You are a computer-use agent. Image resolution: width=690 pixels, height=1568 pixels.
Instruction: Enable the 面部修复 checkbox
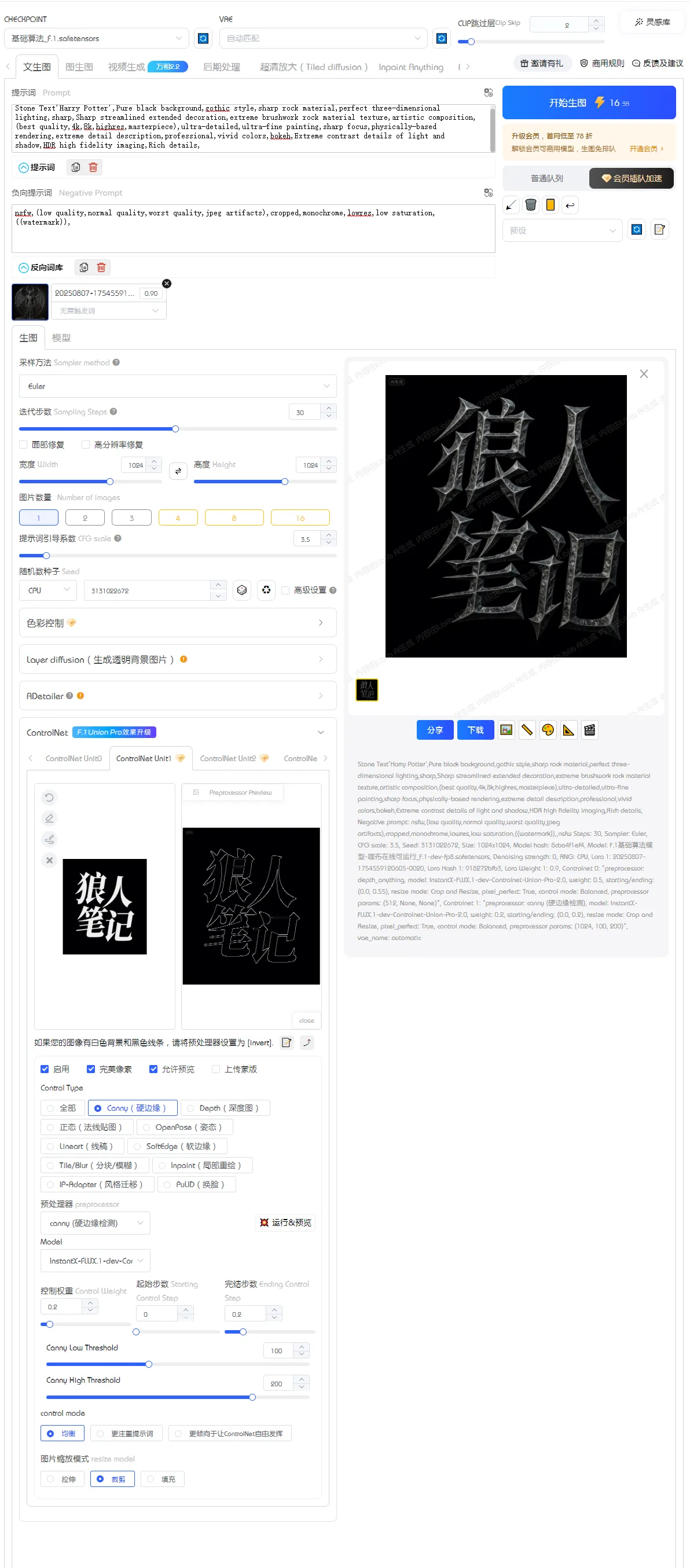tap(24, 445)
